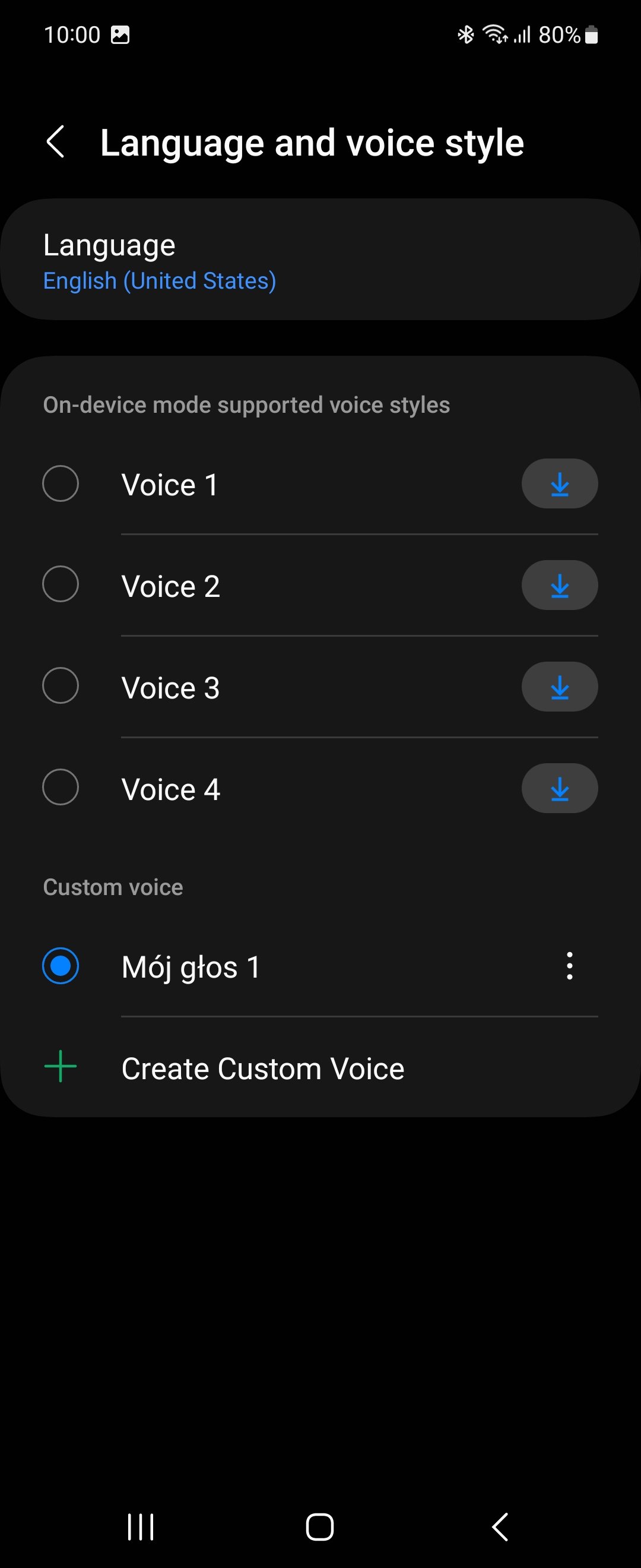
Task: Download Voice 1
Action: 559,484
